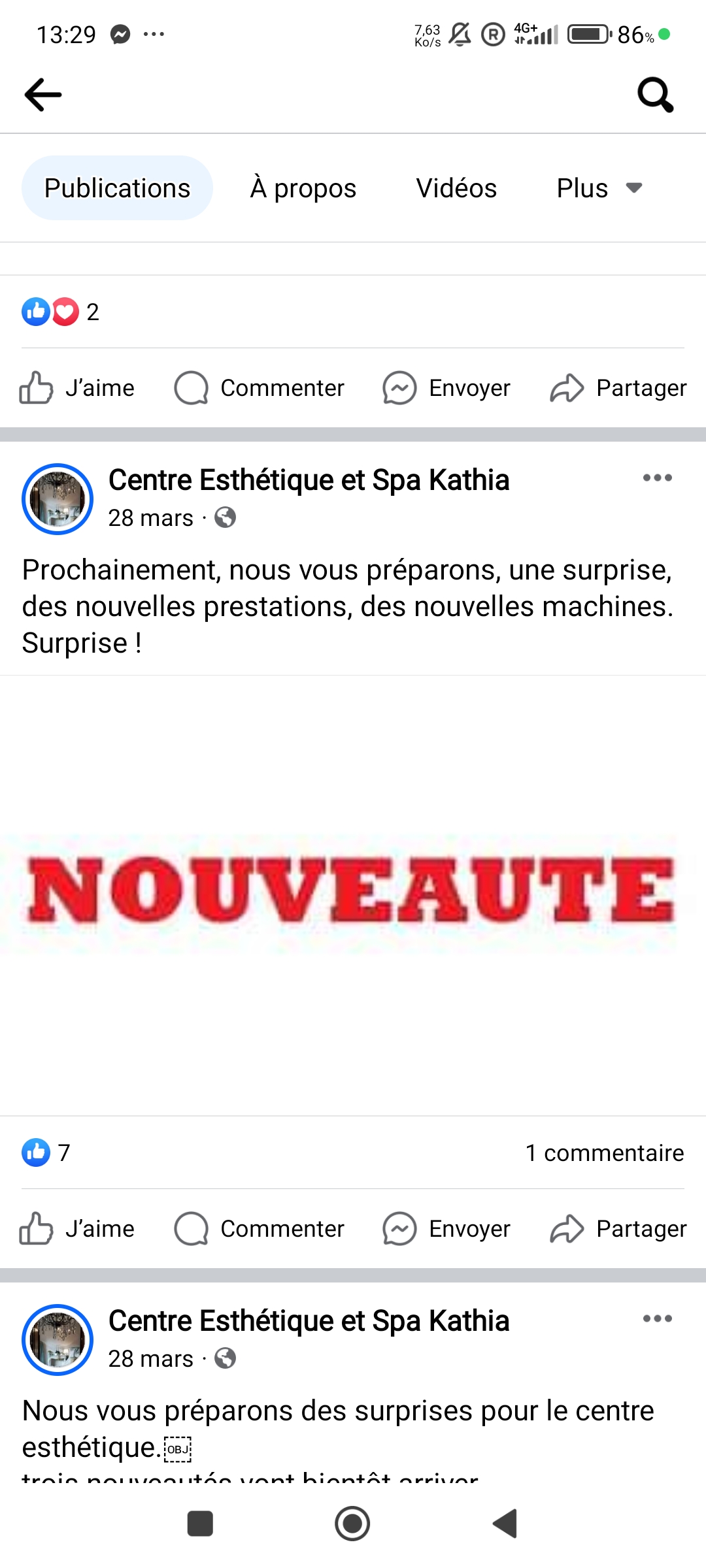706x1568 pixels.
Task: Like the post with 2 reactions
Action: pos(77,388)
